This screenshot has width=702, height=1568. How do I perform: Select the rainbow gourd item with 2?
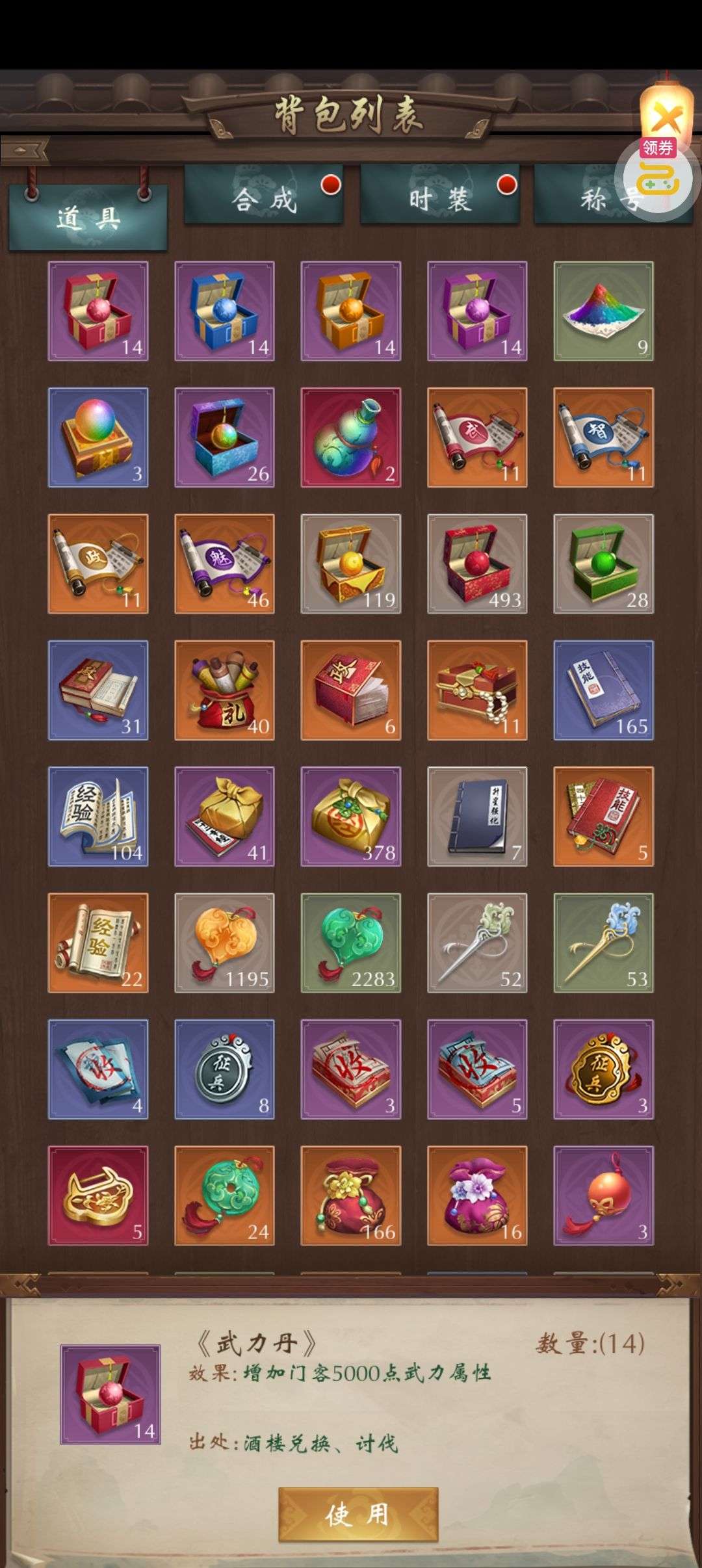(351, 438)
